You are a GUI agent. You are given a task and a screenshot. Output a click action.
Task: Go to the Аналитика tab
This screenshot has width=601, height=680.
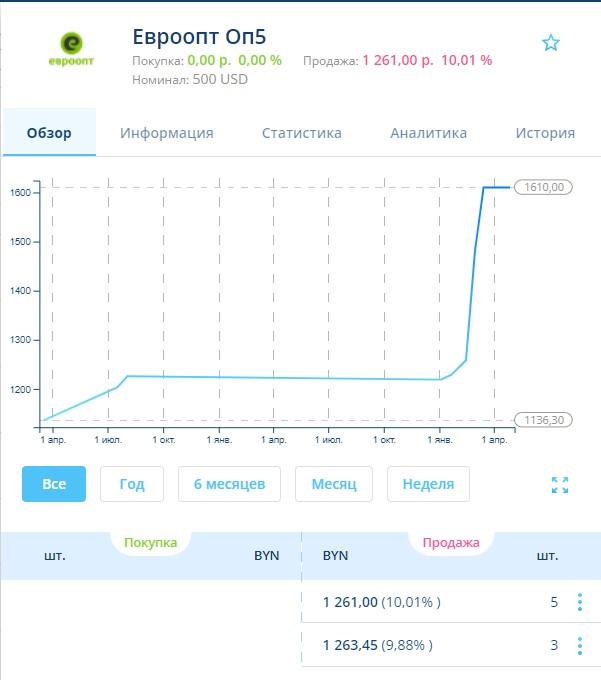pos(428,133)
